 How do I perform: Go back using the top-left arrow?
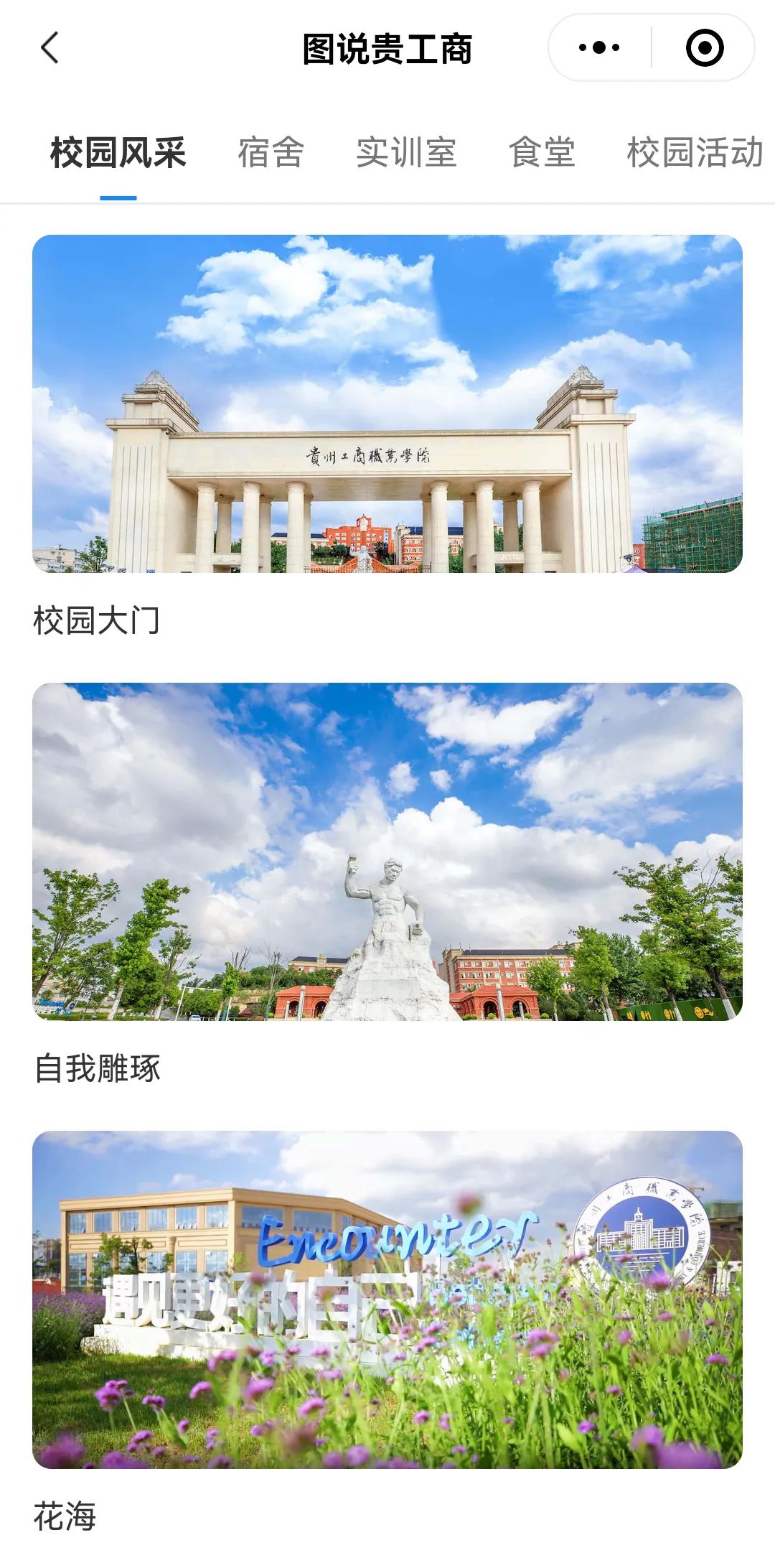50,48
